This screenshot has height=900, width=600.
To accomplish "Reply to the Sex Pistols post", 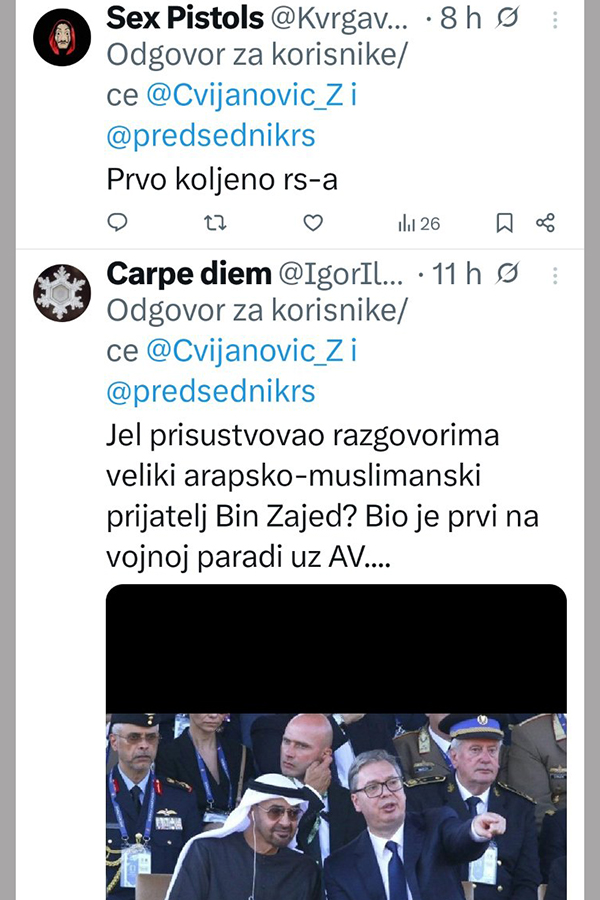I will click(117, 223).
